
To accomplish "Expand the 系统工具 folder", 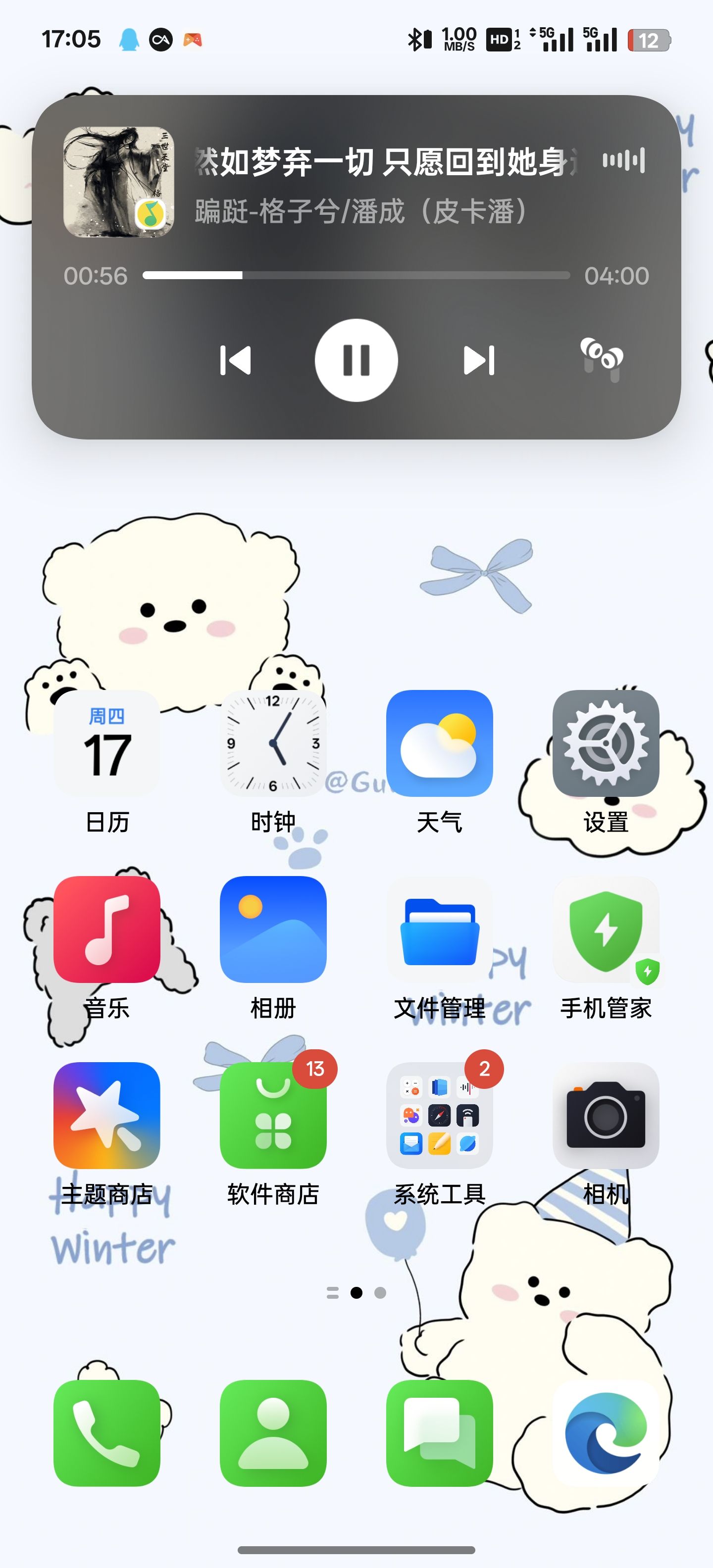I will point(439,1115).
